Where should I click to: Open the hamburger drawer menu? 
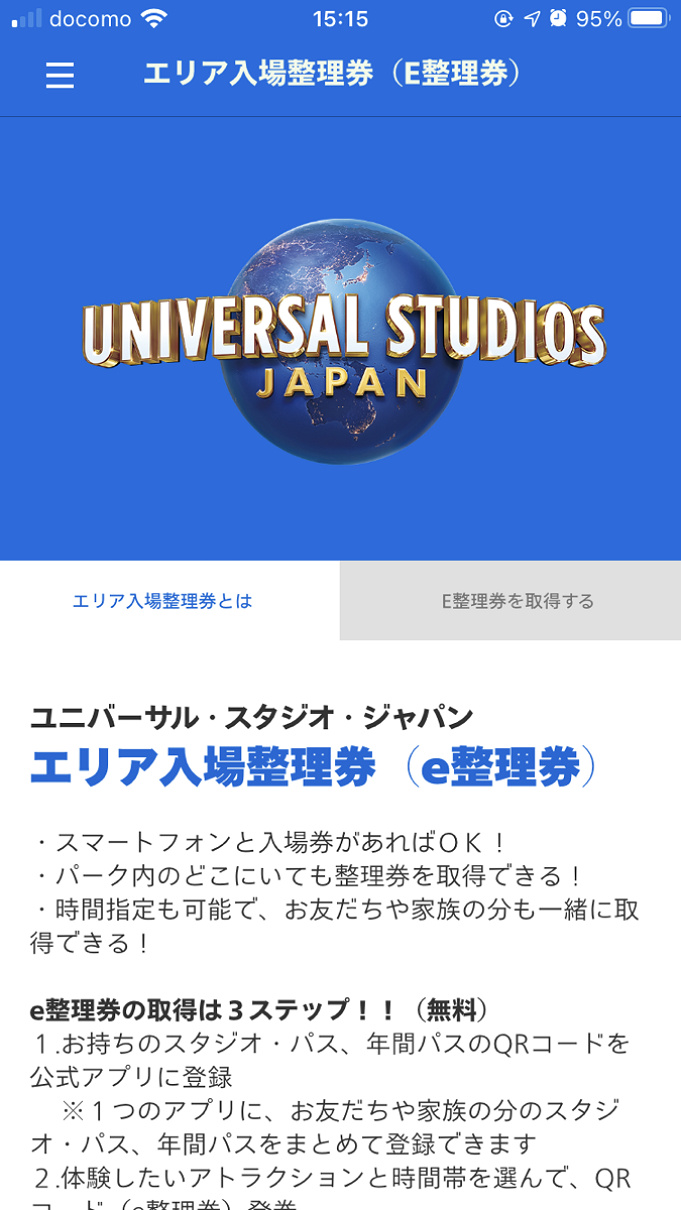(60, 76)
